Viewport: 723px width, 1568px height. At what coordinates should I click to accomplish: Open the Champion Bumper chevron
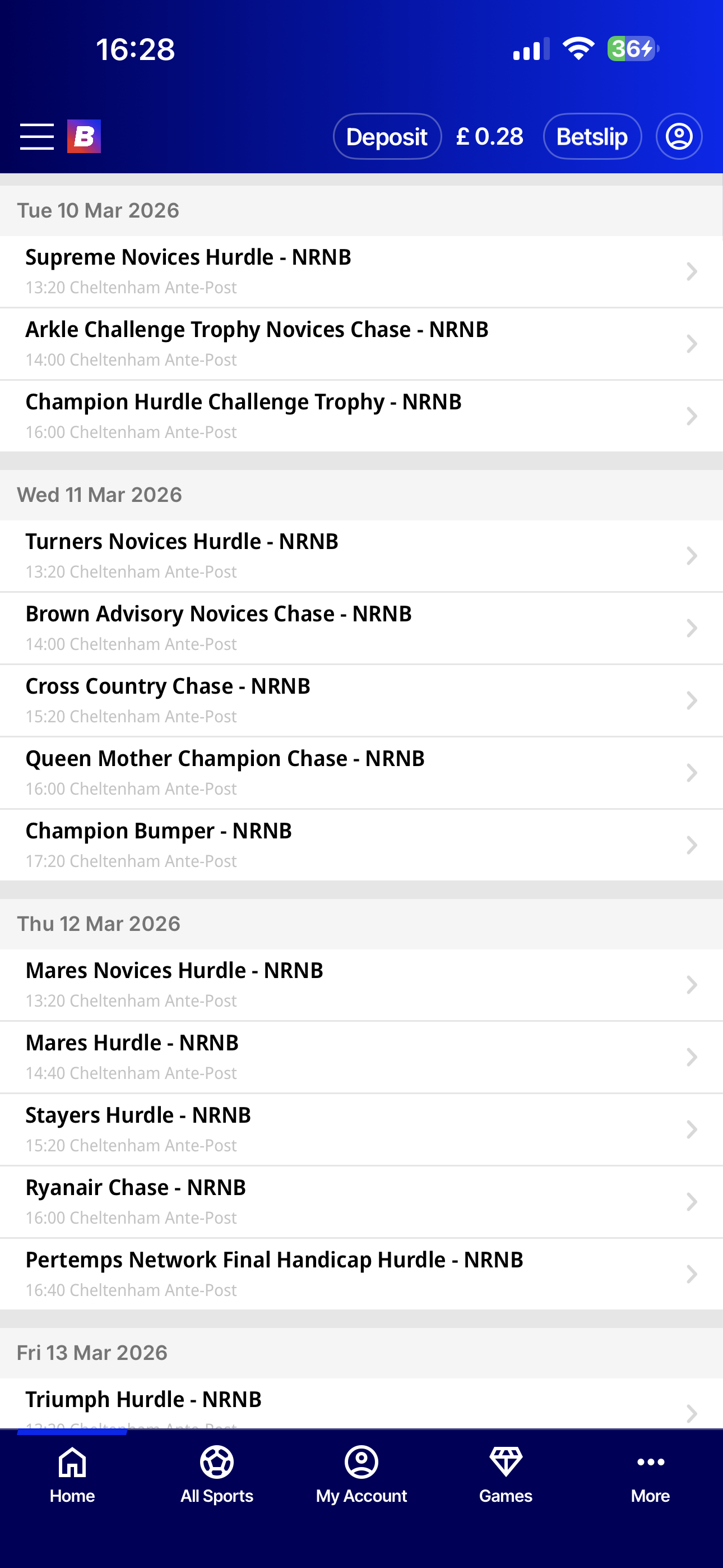693,844
